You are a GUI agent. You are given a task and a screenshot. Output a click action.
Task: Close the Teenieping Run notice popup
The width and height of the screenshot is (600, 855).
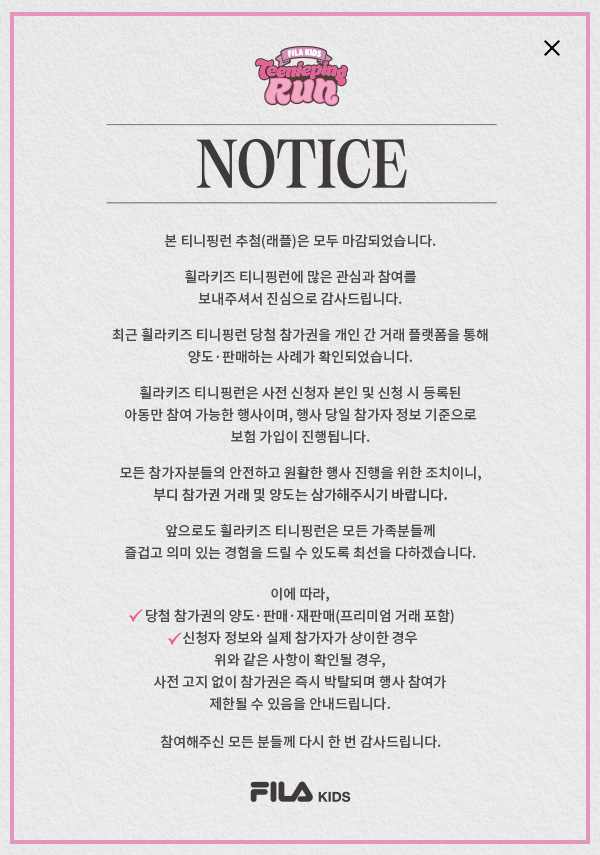pos(551,48)
